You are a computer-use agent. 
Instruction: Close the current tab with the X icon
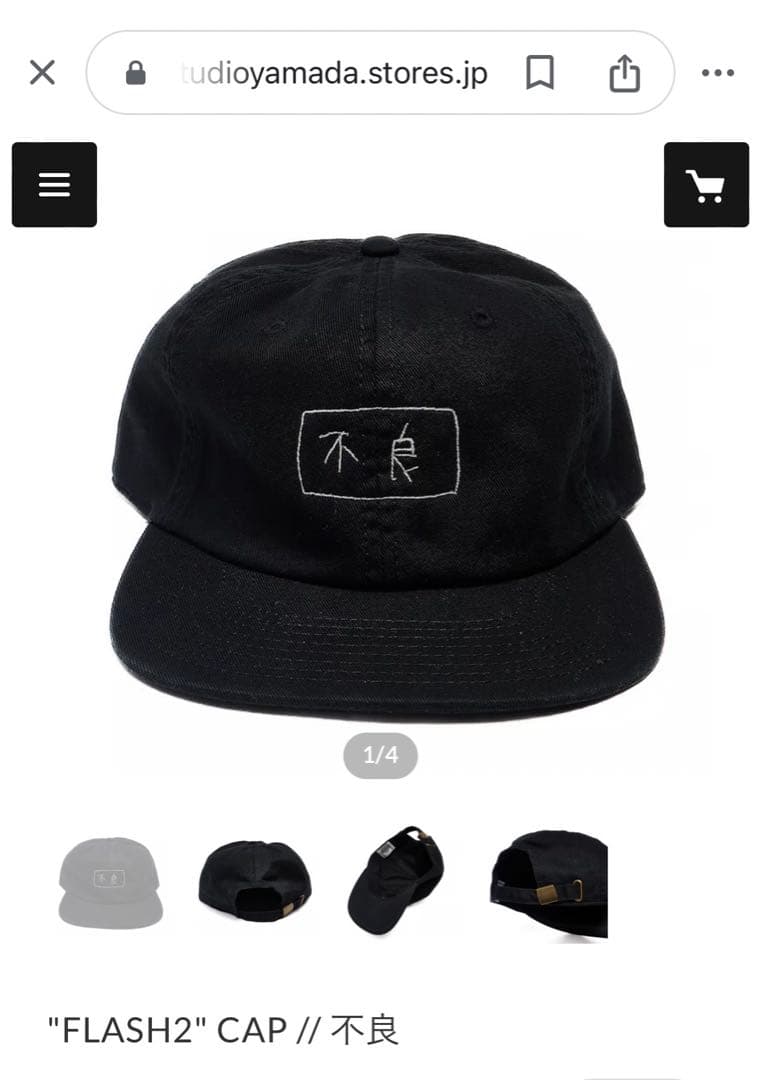[42, 72]
